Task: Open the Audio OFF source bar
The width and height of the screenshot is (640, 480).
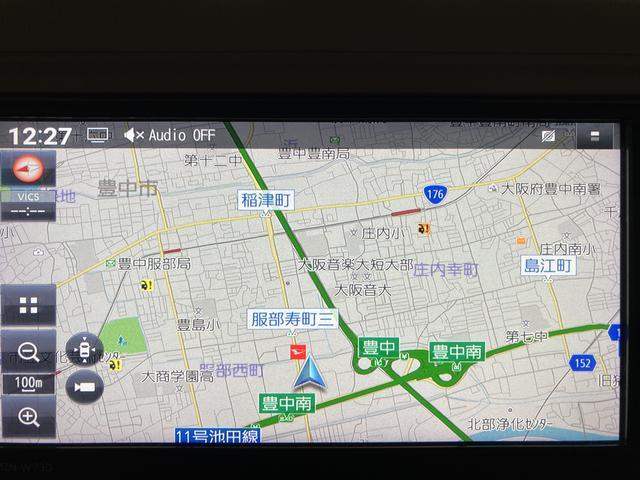Action: coord(170,134)
